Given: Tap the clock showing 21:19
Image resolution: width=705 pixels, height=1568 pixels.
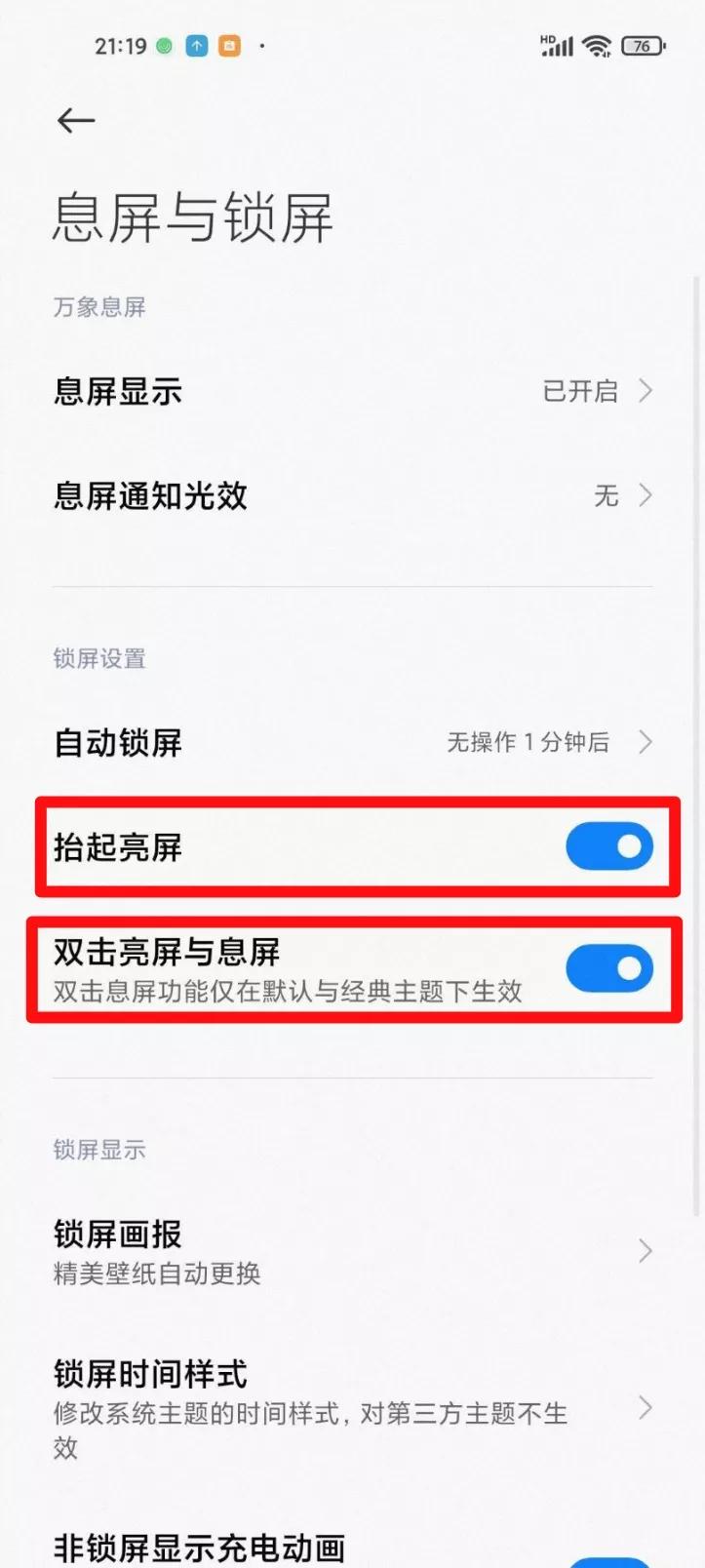Looking at the screenshot, I should (122, 45).
